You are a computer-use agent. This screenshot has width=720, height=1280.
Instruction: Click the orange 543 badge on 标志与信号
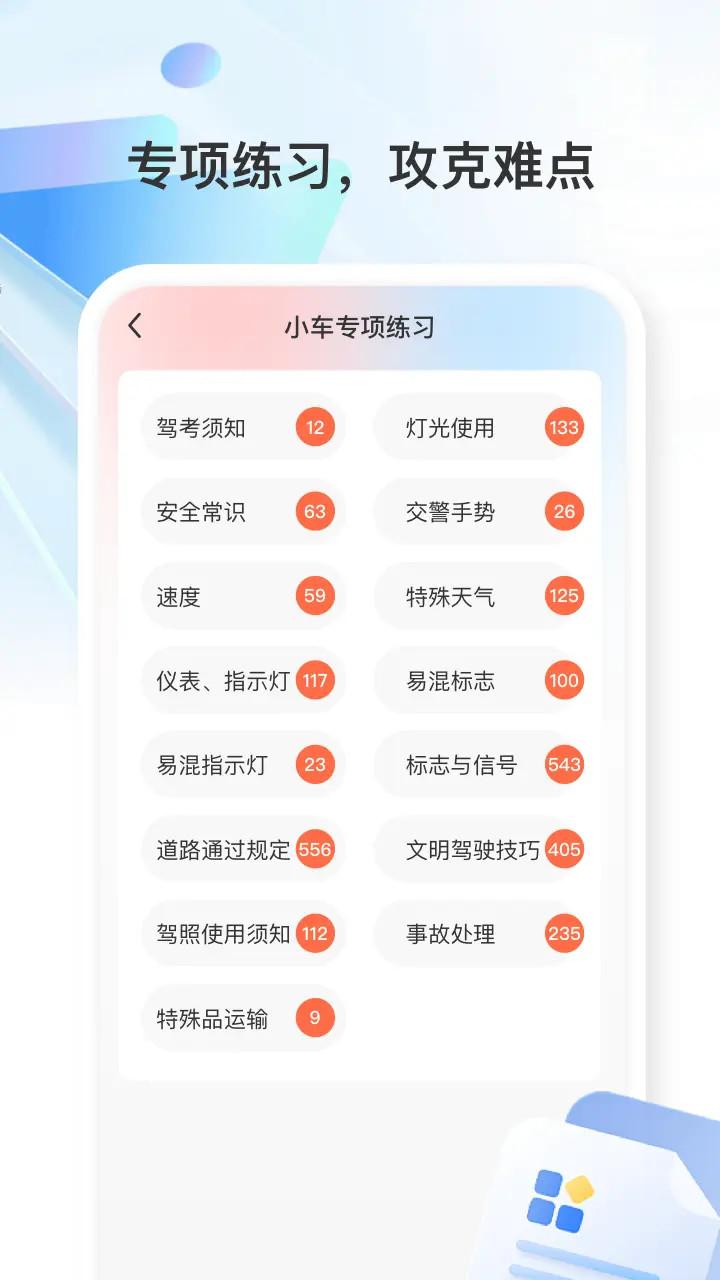(565, 765)
